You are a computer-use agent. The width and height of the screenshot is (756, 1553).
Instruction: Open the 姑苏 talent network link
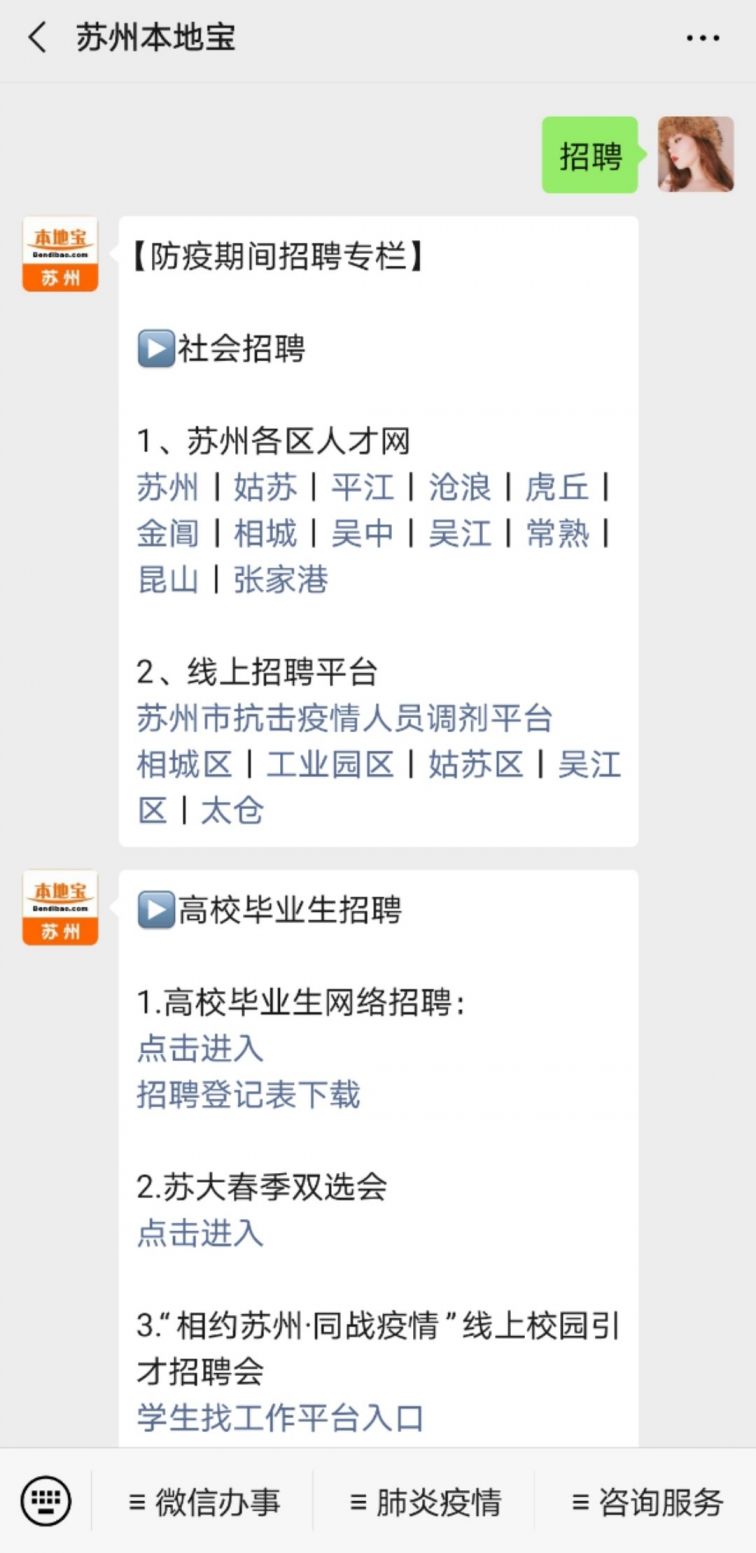point(265,487)
